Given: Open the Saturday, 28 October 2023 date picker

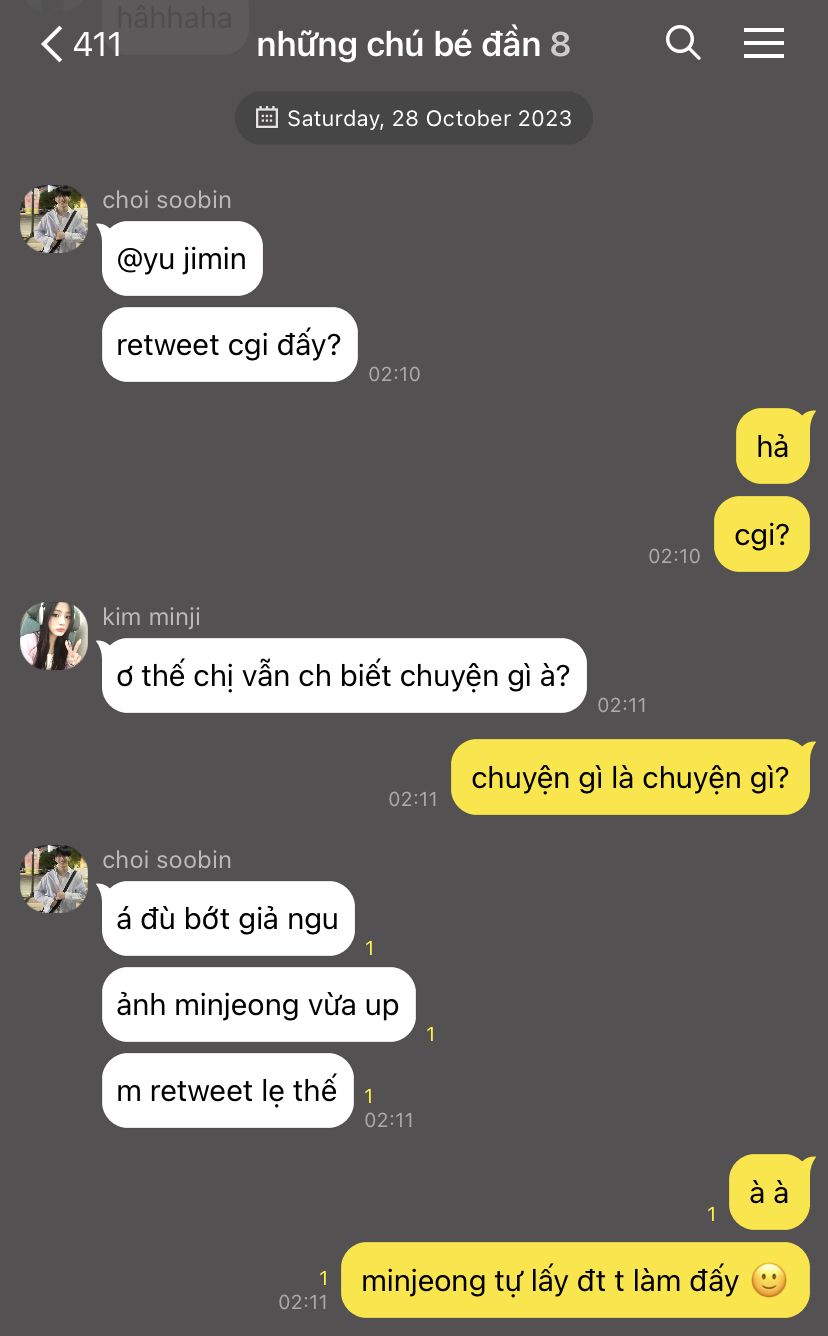Looking at the screenshot, I should tap(414, 118).
